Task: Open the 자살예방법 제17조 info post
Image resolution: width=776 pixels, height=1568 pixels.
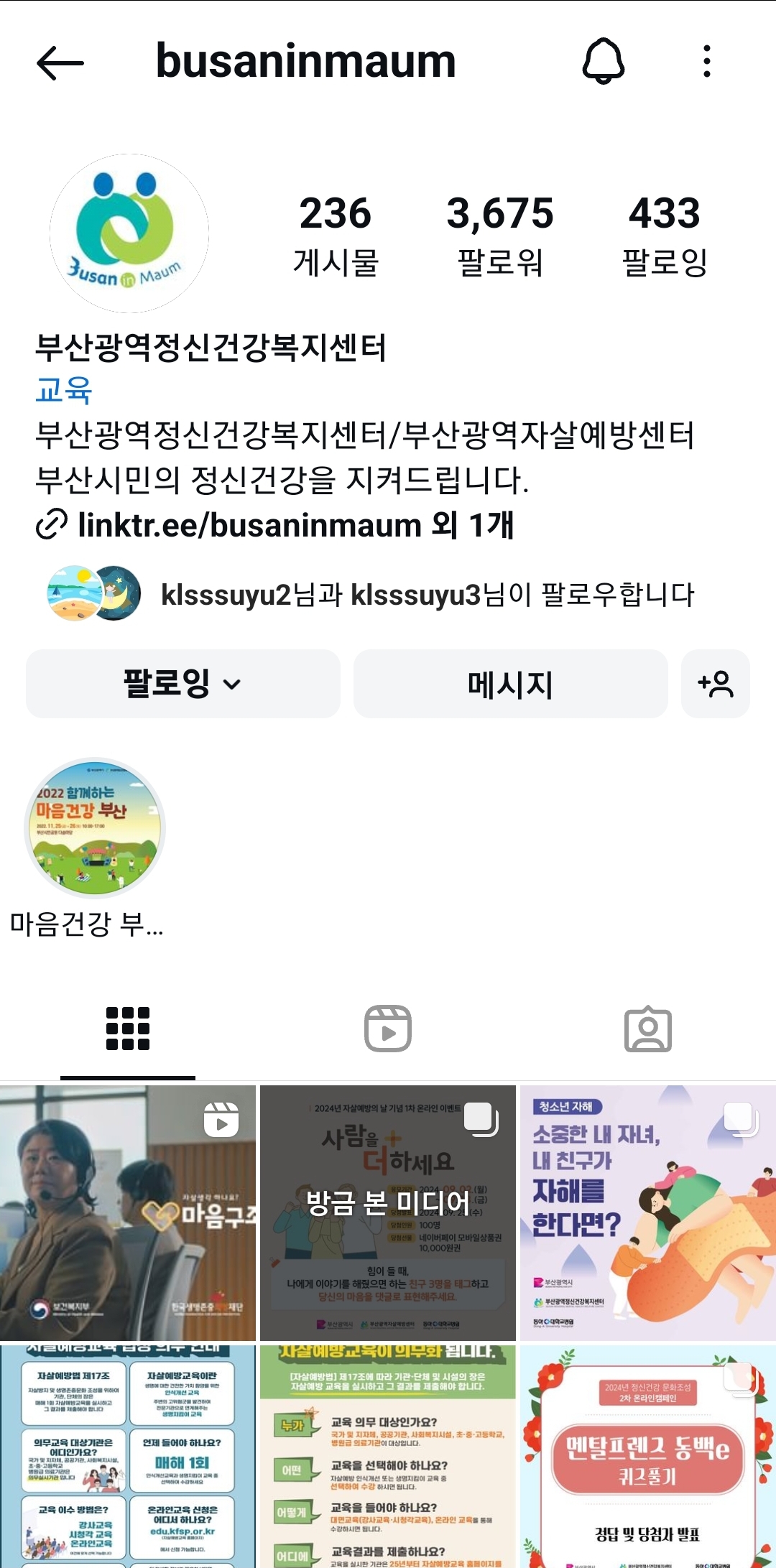Action: [x=128, y=1457]
